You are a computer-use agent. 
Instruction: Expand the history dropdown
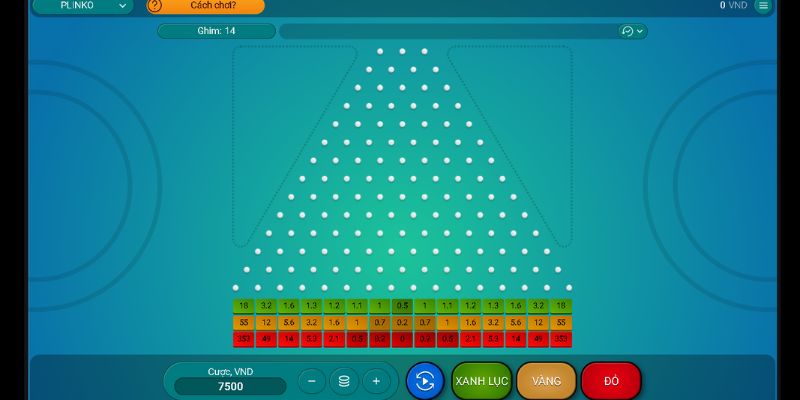pos(632,31)
